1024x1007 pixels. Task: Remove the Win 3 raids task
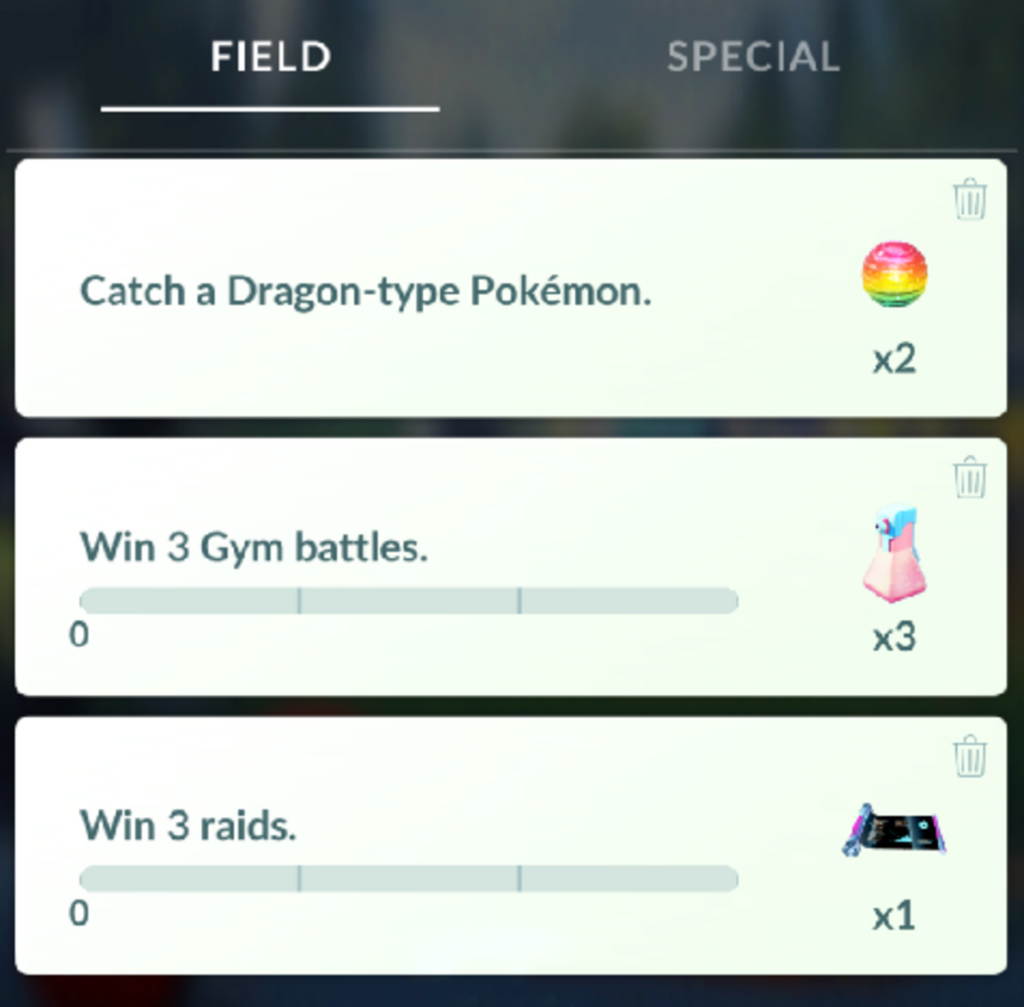[x=969, y=756]
